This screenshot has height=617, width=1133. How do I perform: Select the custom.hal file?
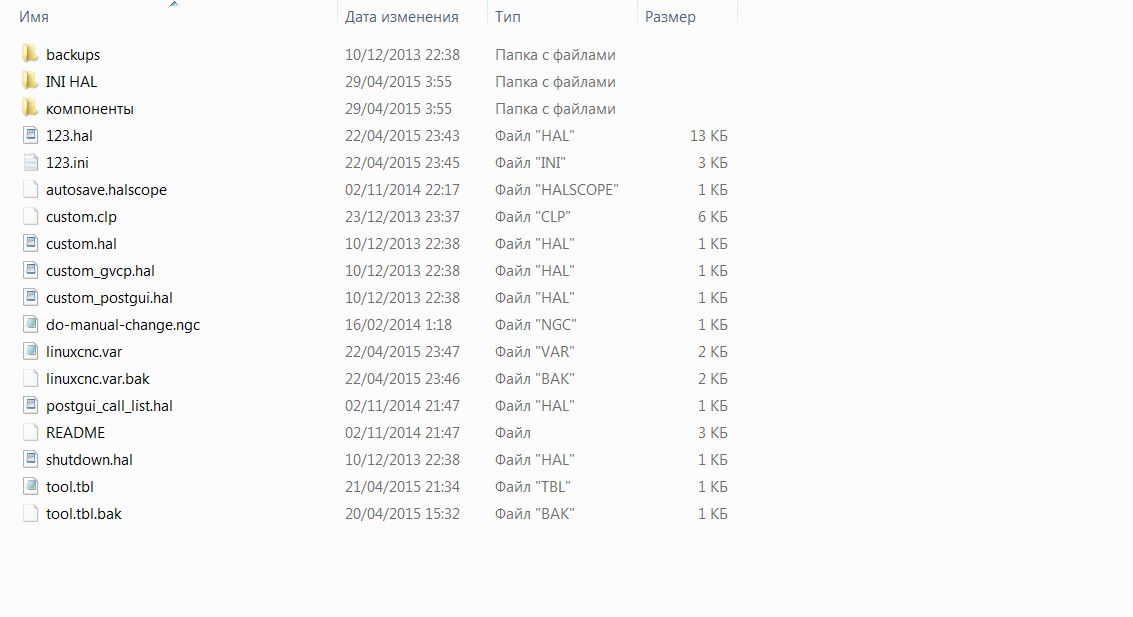tap(81, 244)
